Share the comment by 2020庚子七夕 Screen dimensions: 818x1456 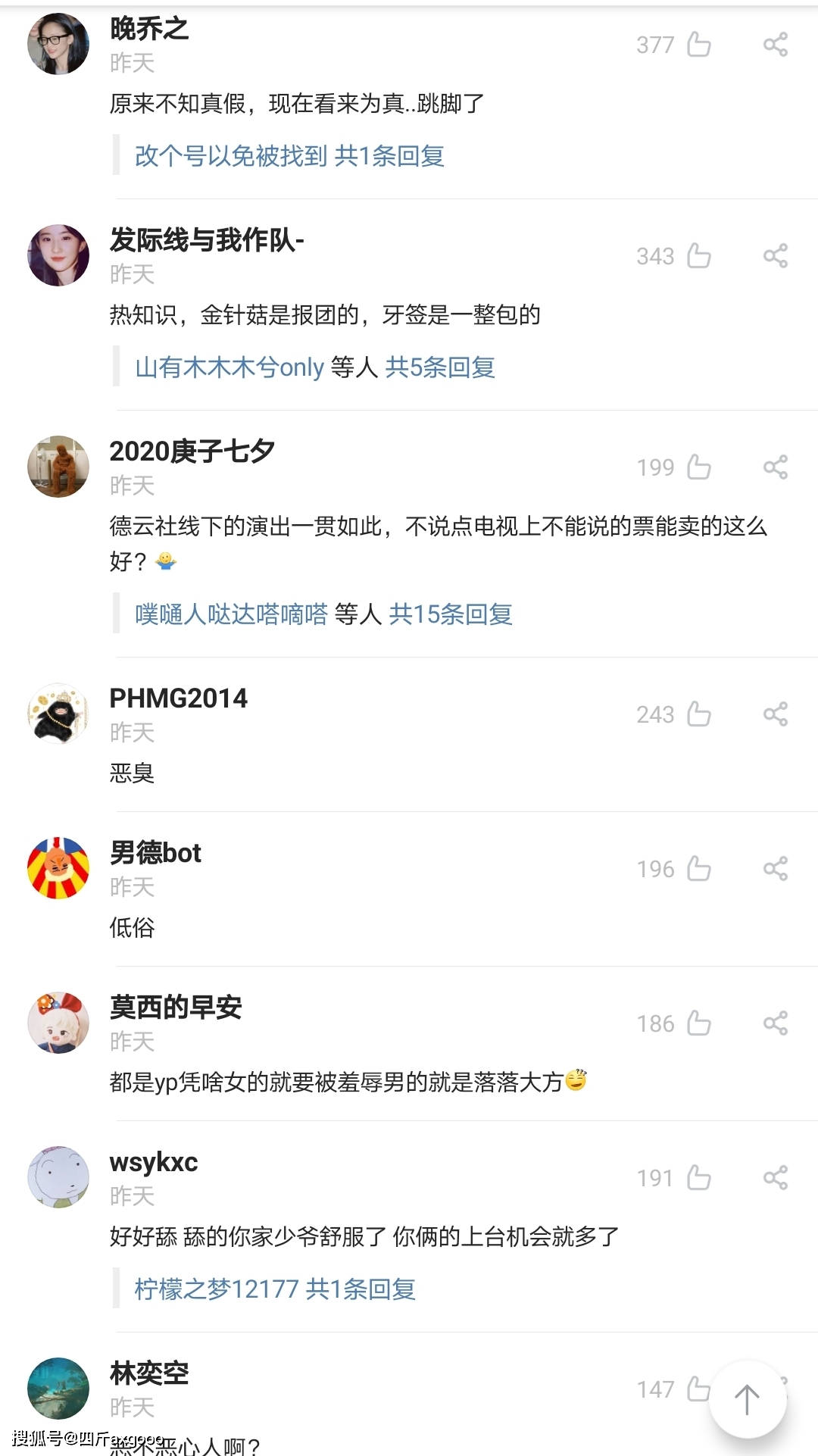pyautogui.click(x=775, y=467)
